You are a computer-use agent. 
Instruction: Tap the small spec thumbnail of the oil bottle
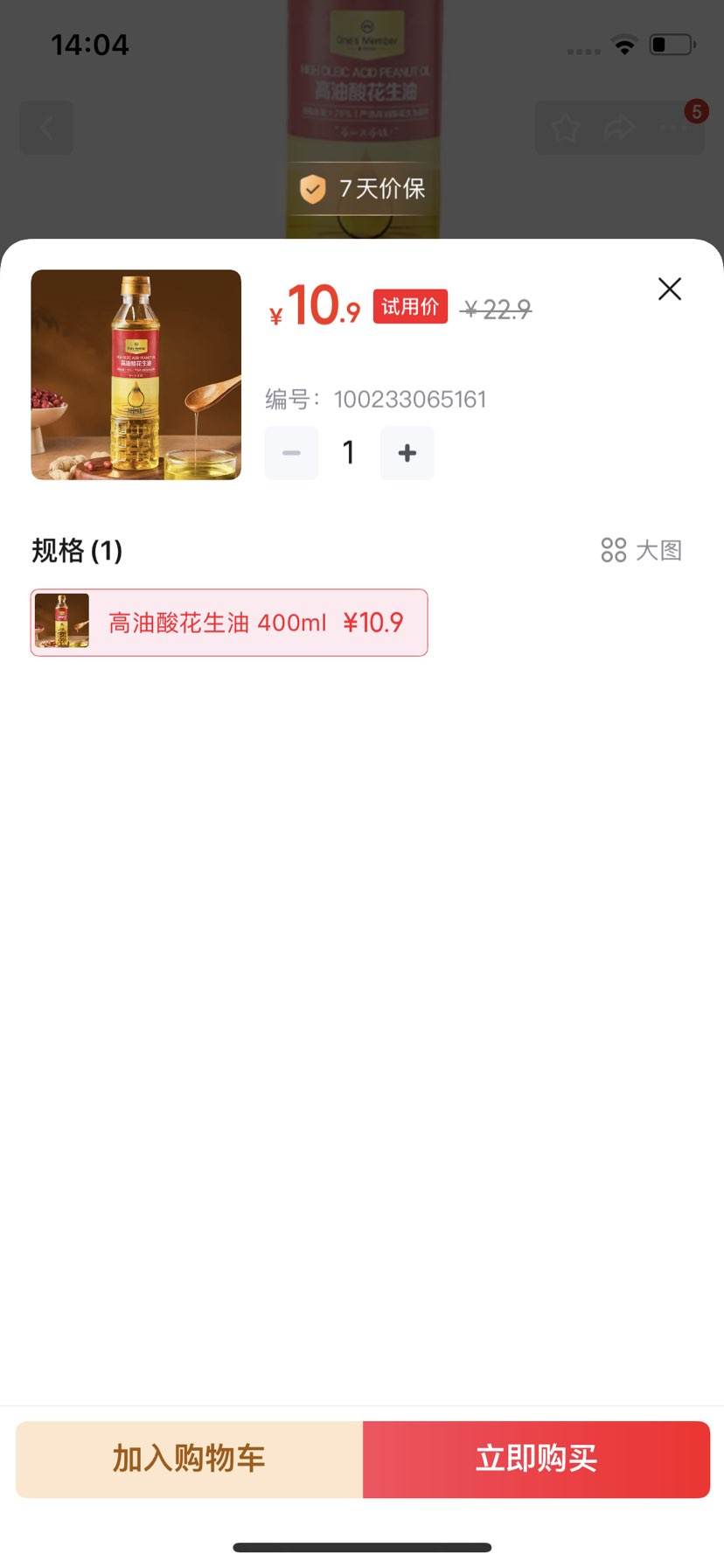62,622
